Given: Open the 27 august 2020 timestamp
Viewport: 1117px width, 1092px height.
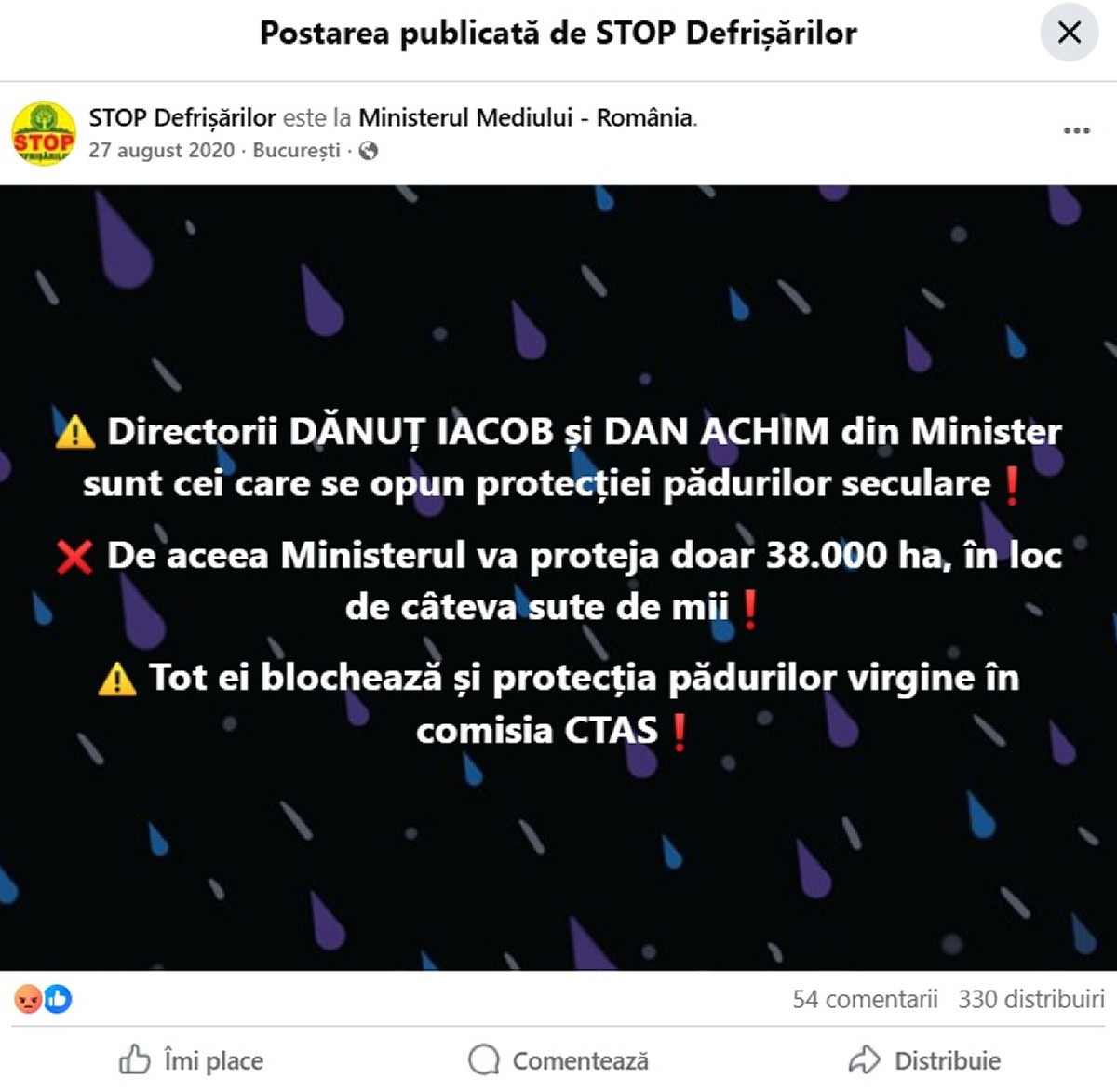Looking at the screenshot, I should pos(161,150).
